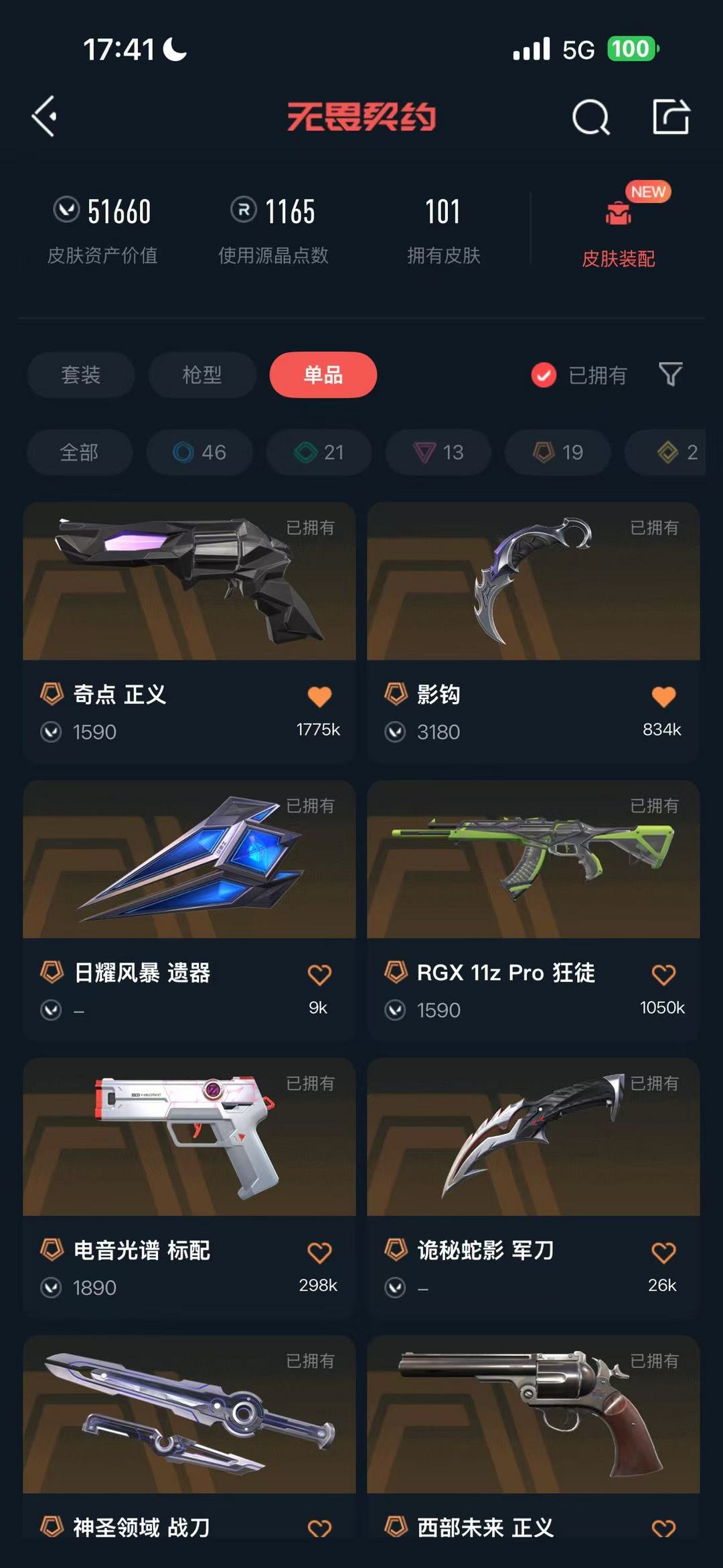
Task: Filter by the blue tier chip 46
Action: click(199, 453)
